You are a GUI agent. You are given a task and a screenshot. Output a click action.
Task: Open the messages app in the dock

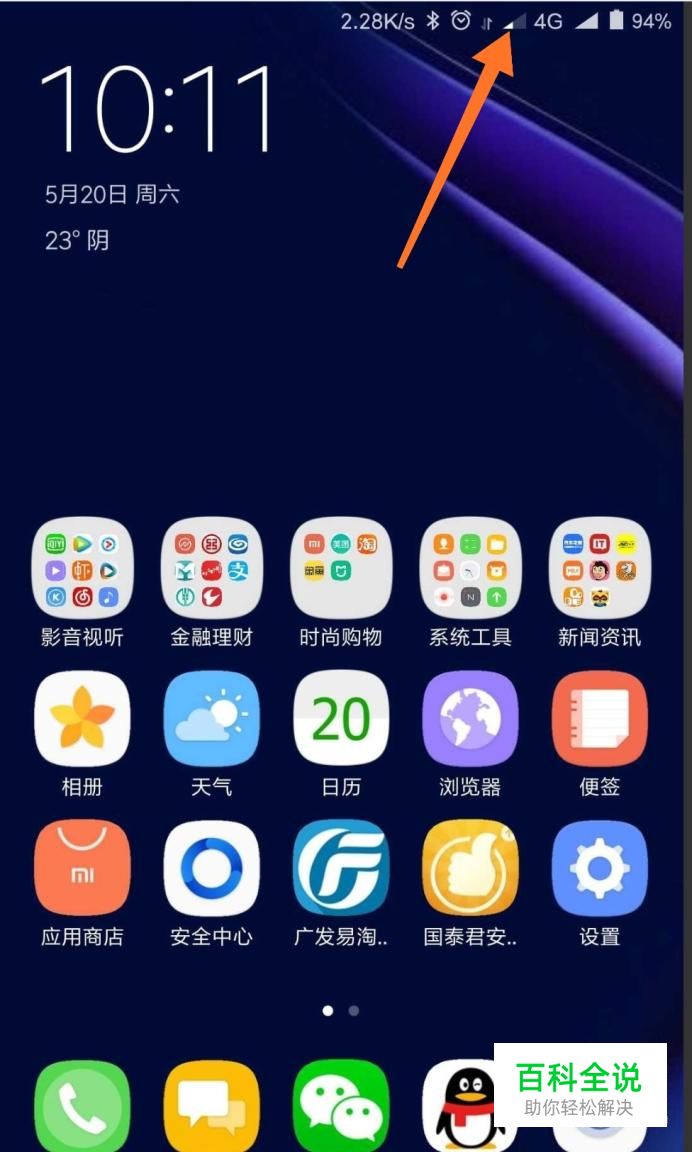point(212,1106)
